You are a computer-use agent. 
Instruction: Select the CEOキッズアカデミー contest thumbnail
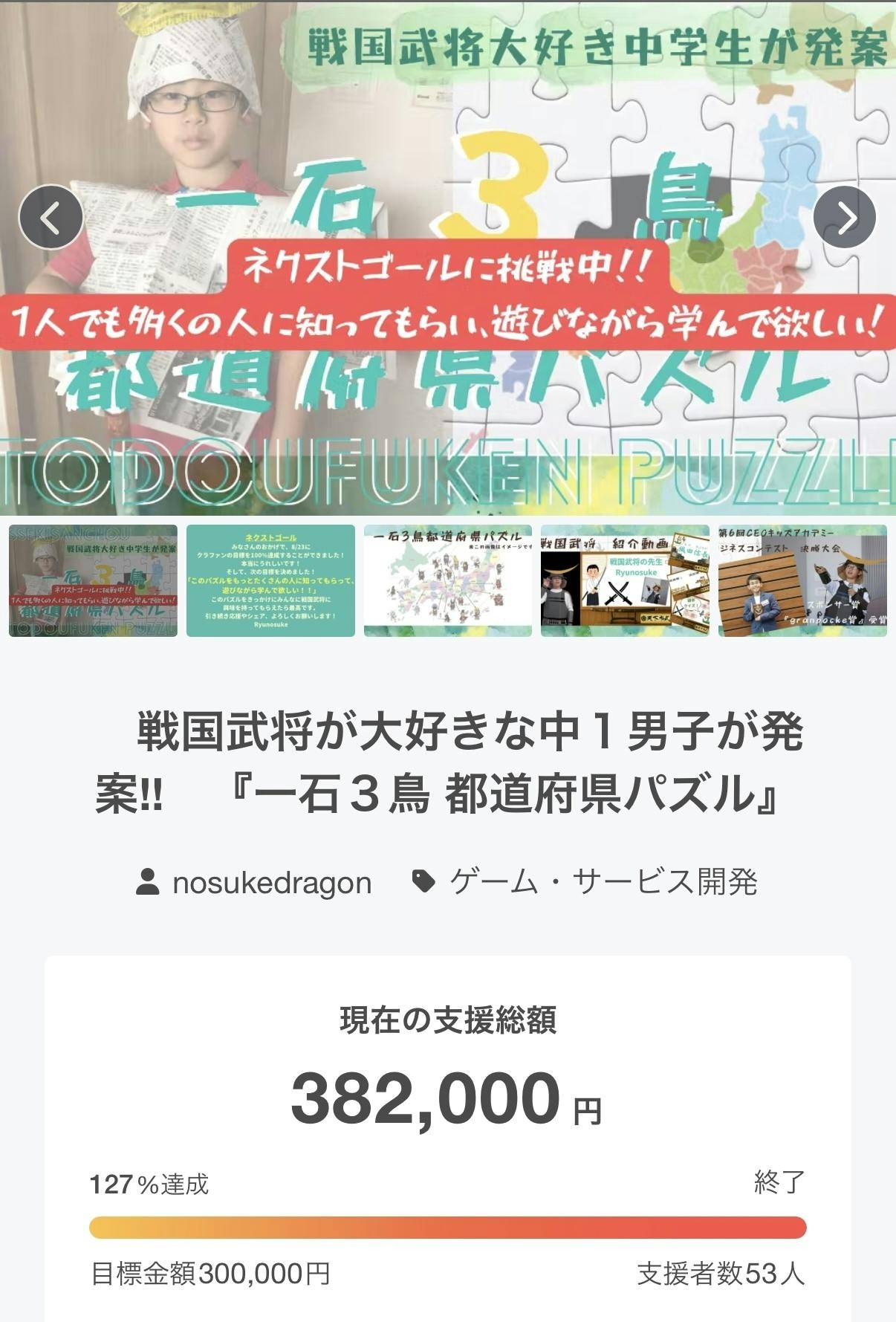click(802, 581)
